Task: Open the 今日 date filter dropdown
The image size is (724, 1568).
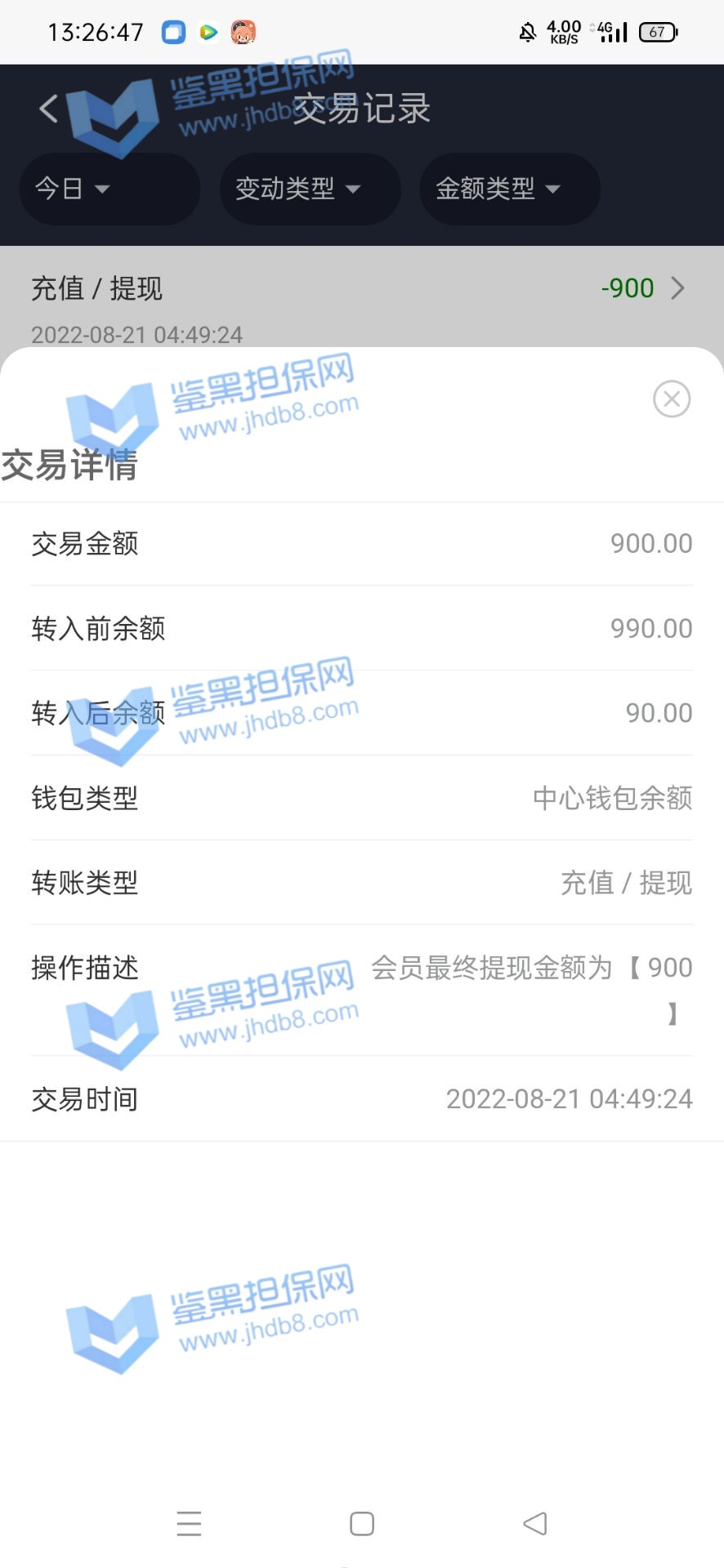Action: tap(109, 189)
